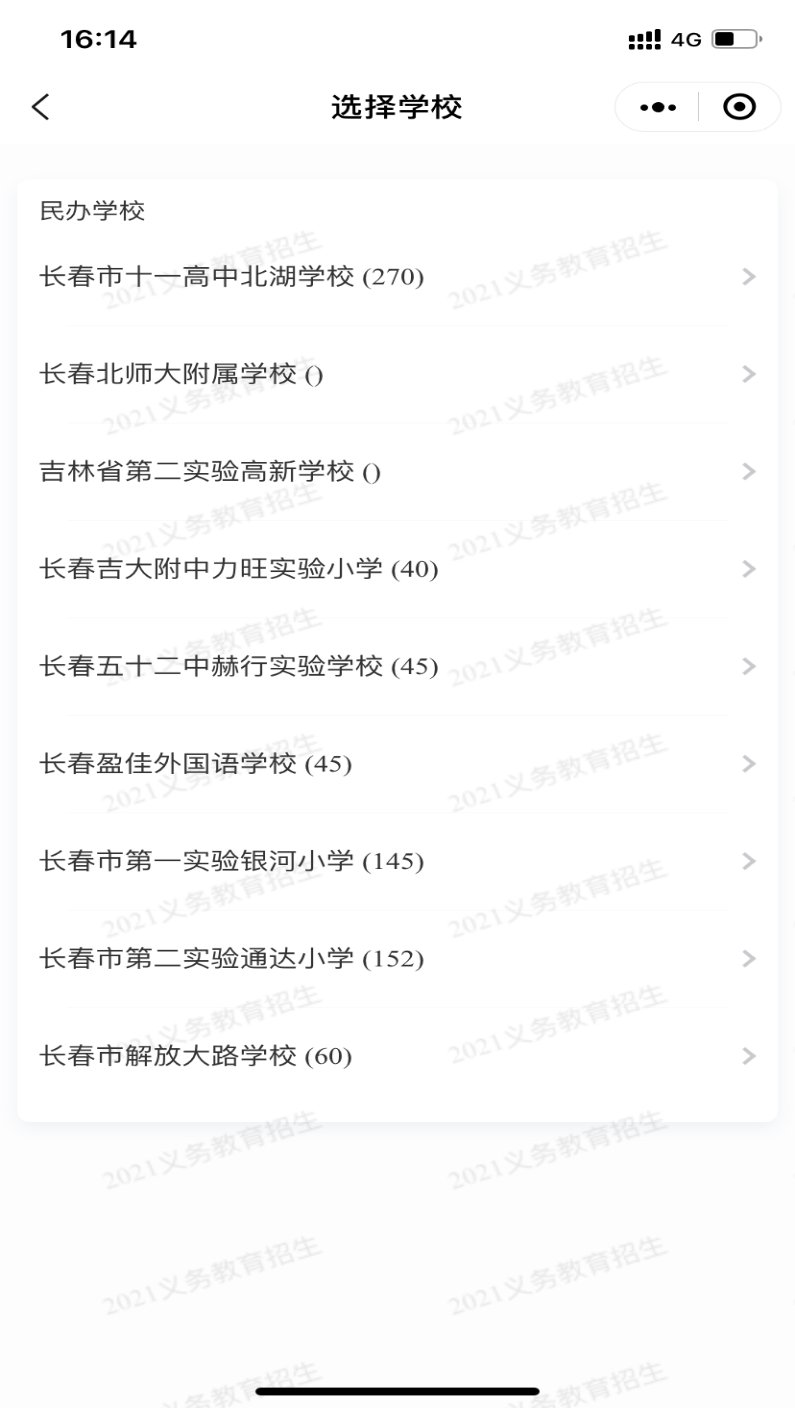Select 长春市第一实验银河小学 (145)
The width and height of the screenshot is (795, 1408).
(x=397, y=861)
